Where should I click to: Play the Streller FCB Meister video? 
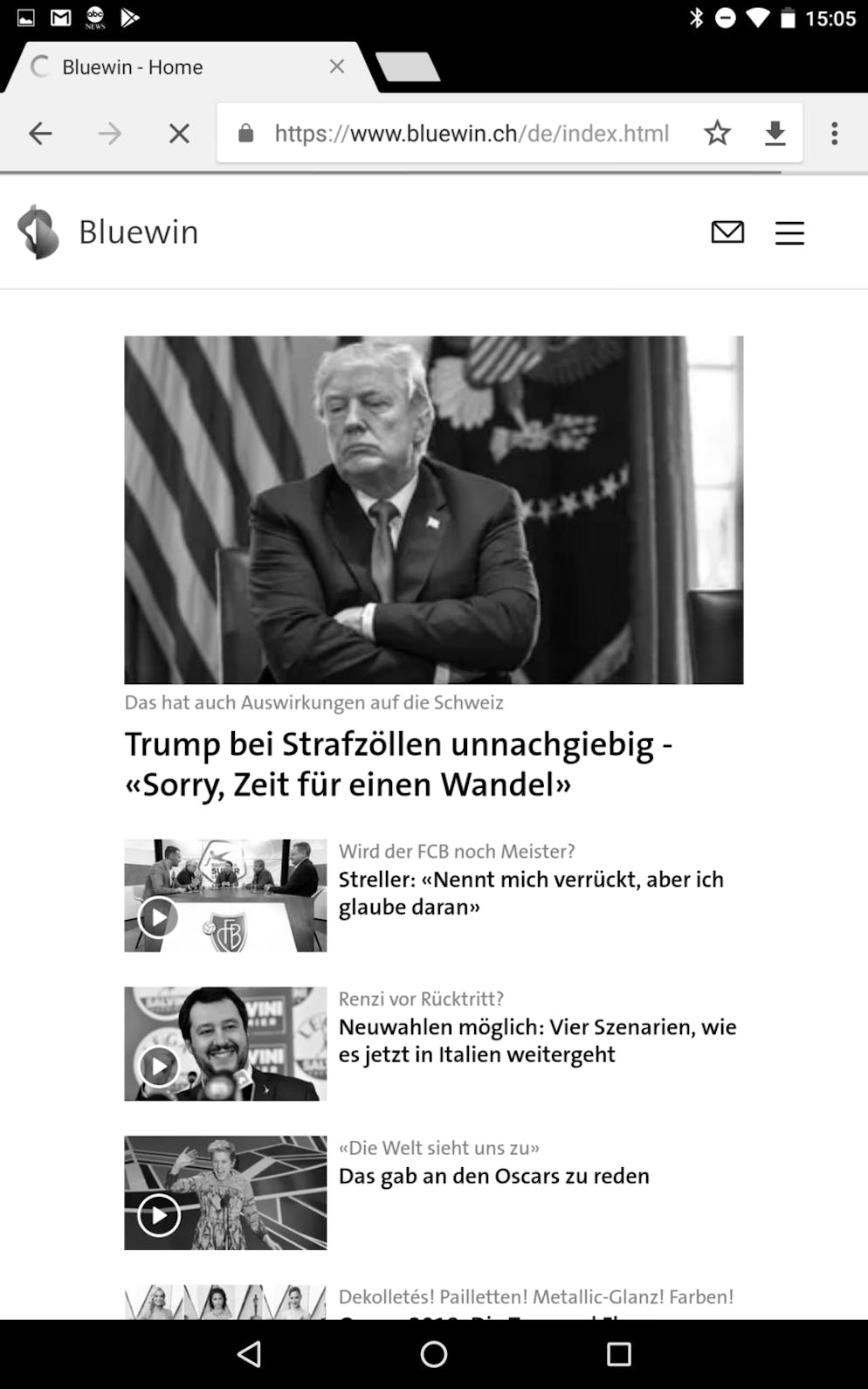pyautogui.click(x=159, y=917)
